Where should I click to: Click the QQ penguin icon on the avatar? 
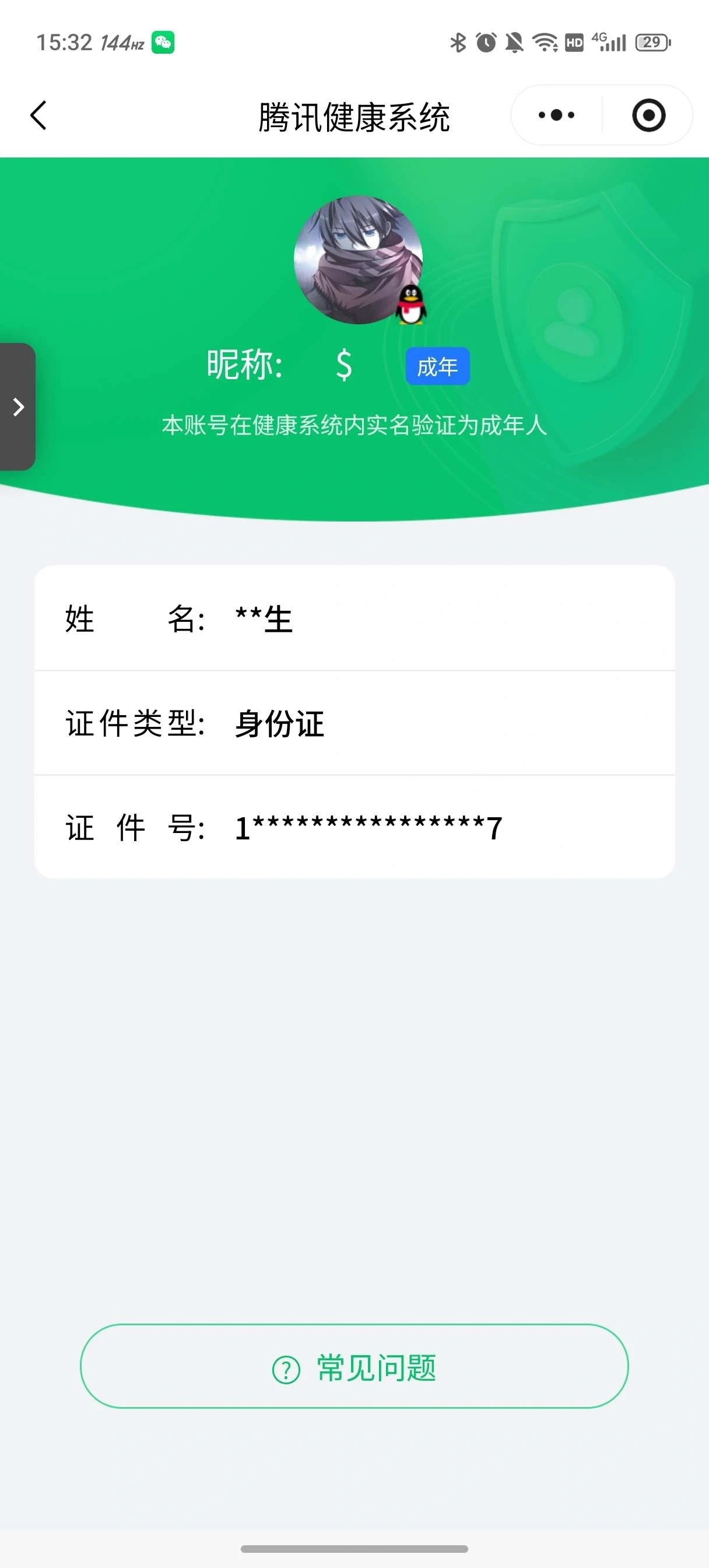(411, 306)
